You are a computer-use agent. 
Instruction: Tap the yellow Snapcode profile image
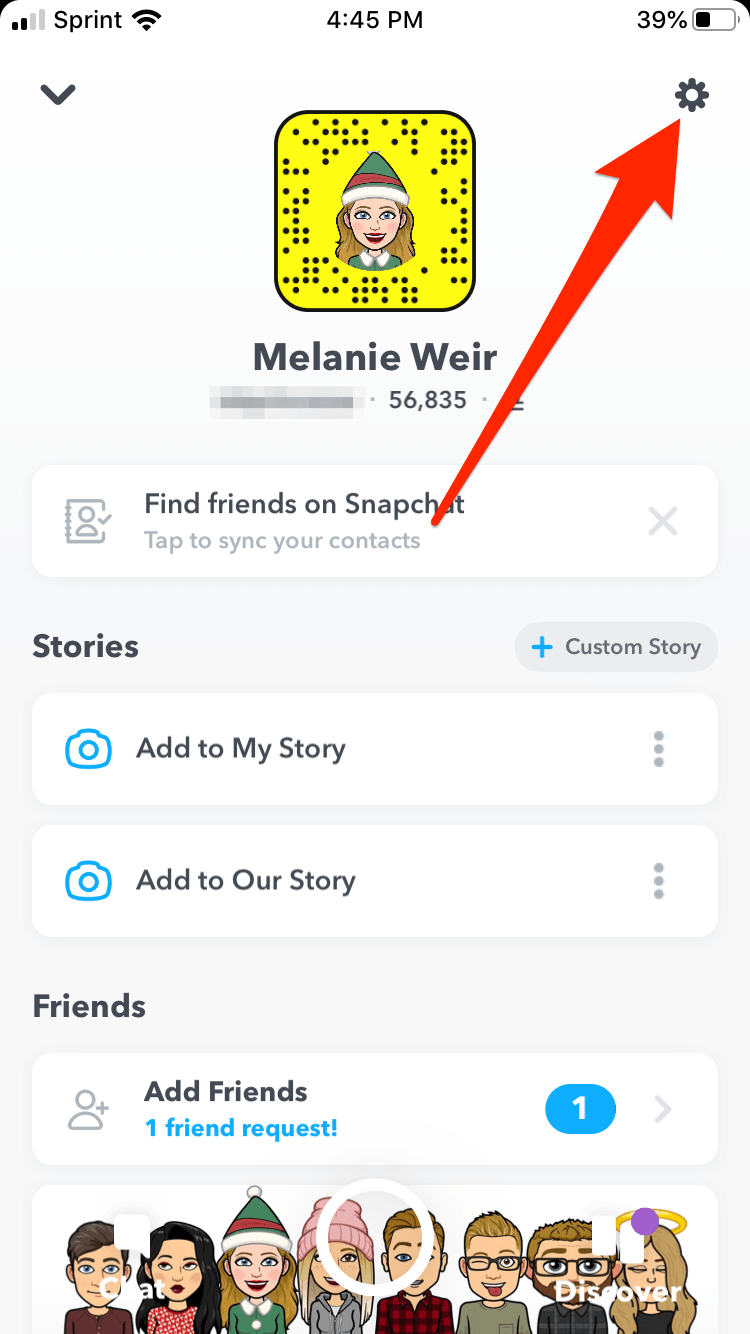[x=375, y=210]
